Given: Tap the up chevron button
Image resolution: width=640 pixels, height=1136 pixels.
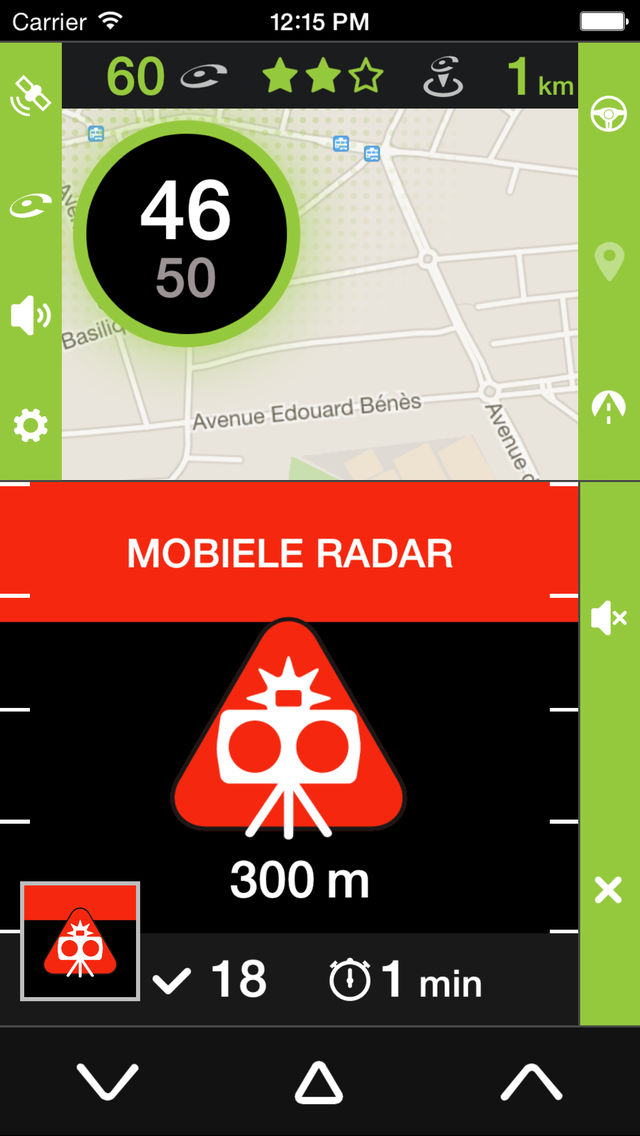Looking at the screenshot, I should (x=531, y=1082).
